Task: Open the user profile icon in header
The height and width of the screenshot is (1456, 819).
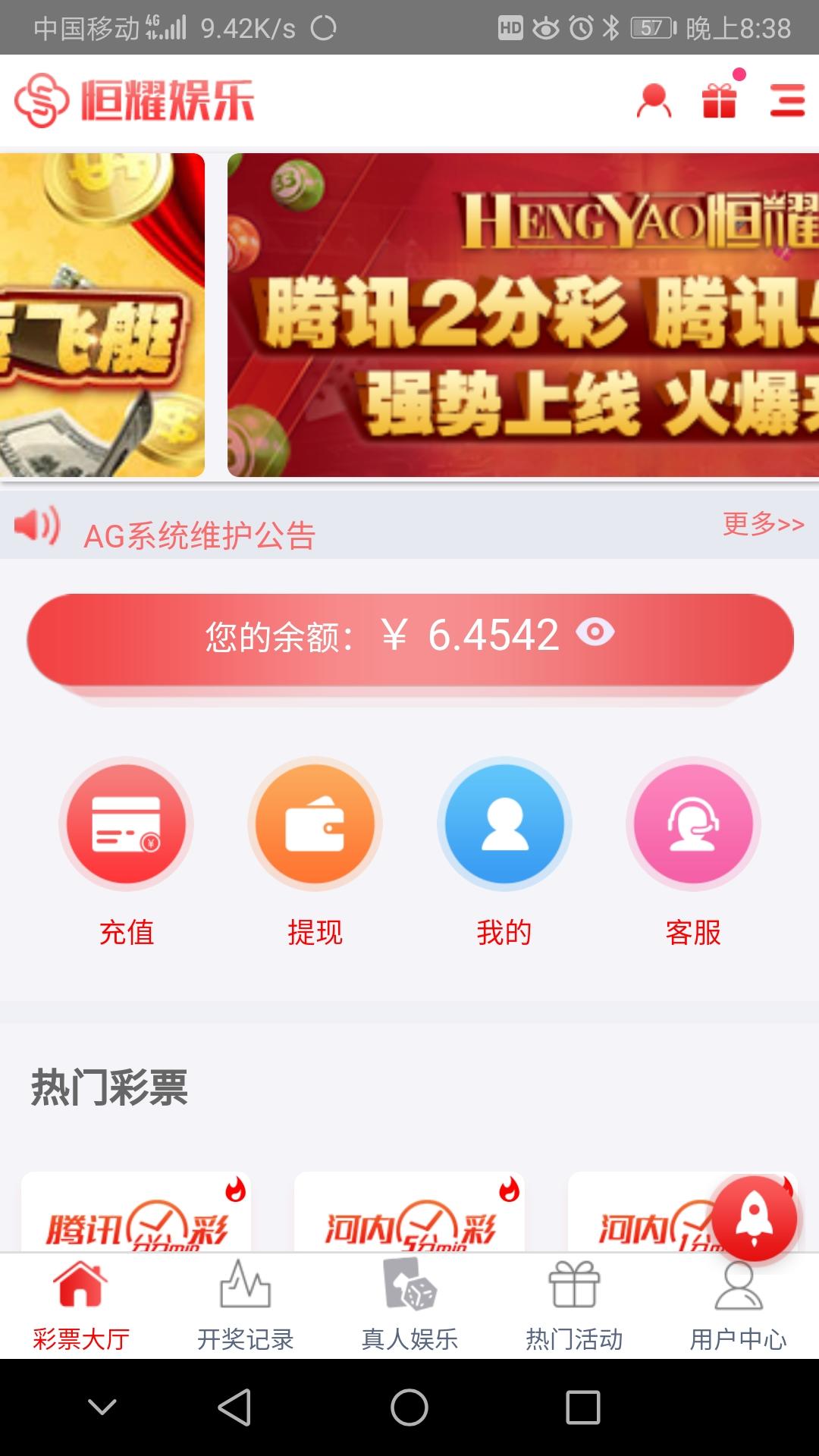Action: coord(654,101)
